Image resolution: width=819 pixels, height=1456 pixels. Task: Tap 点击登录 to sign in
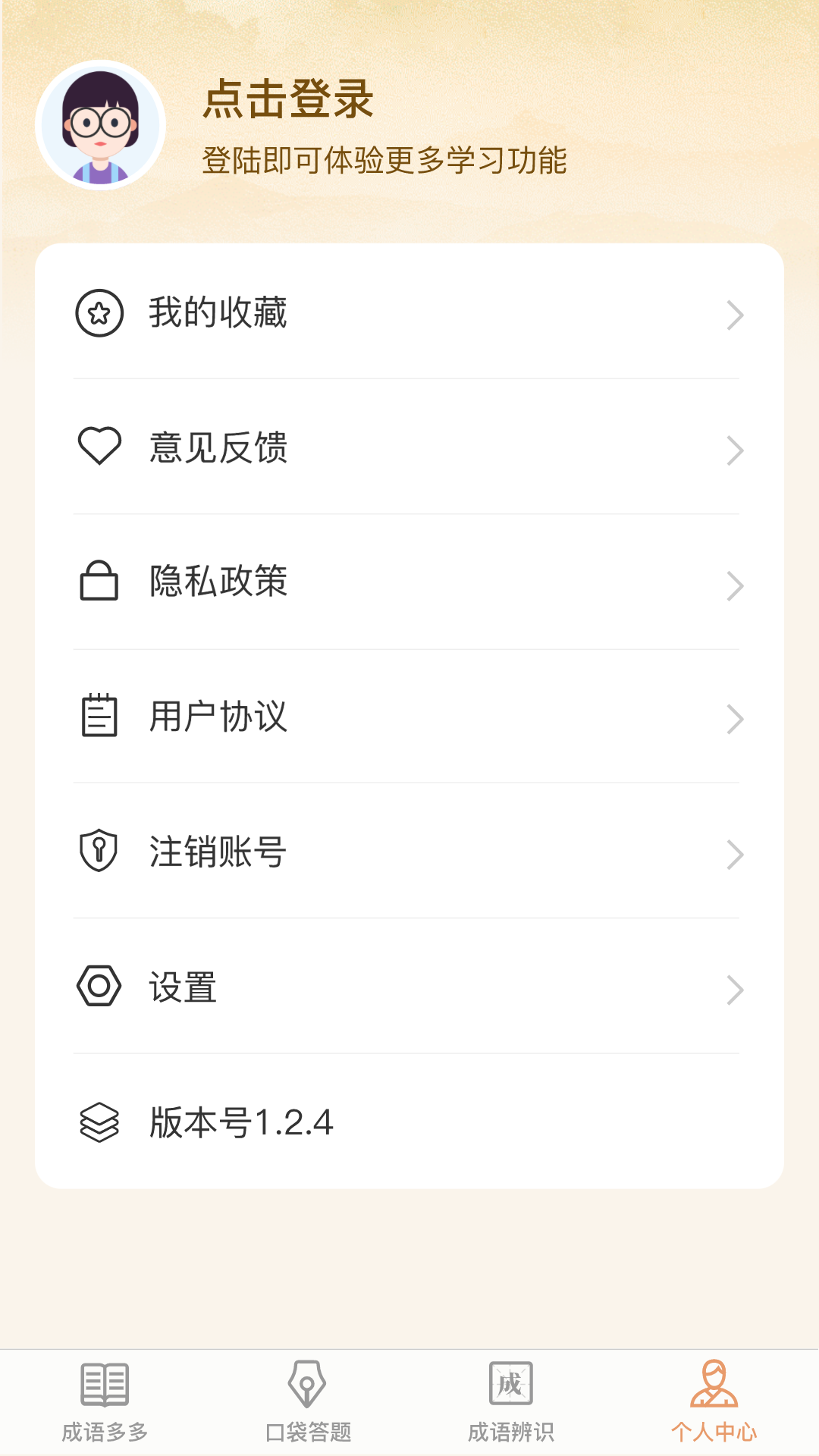pos(288,99)
